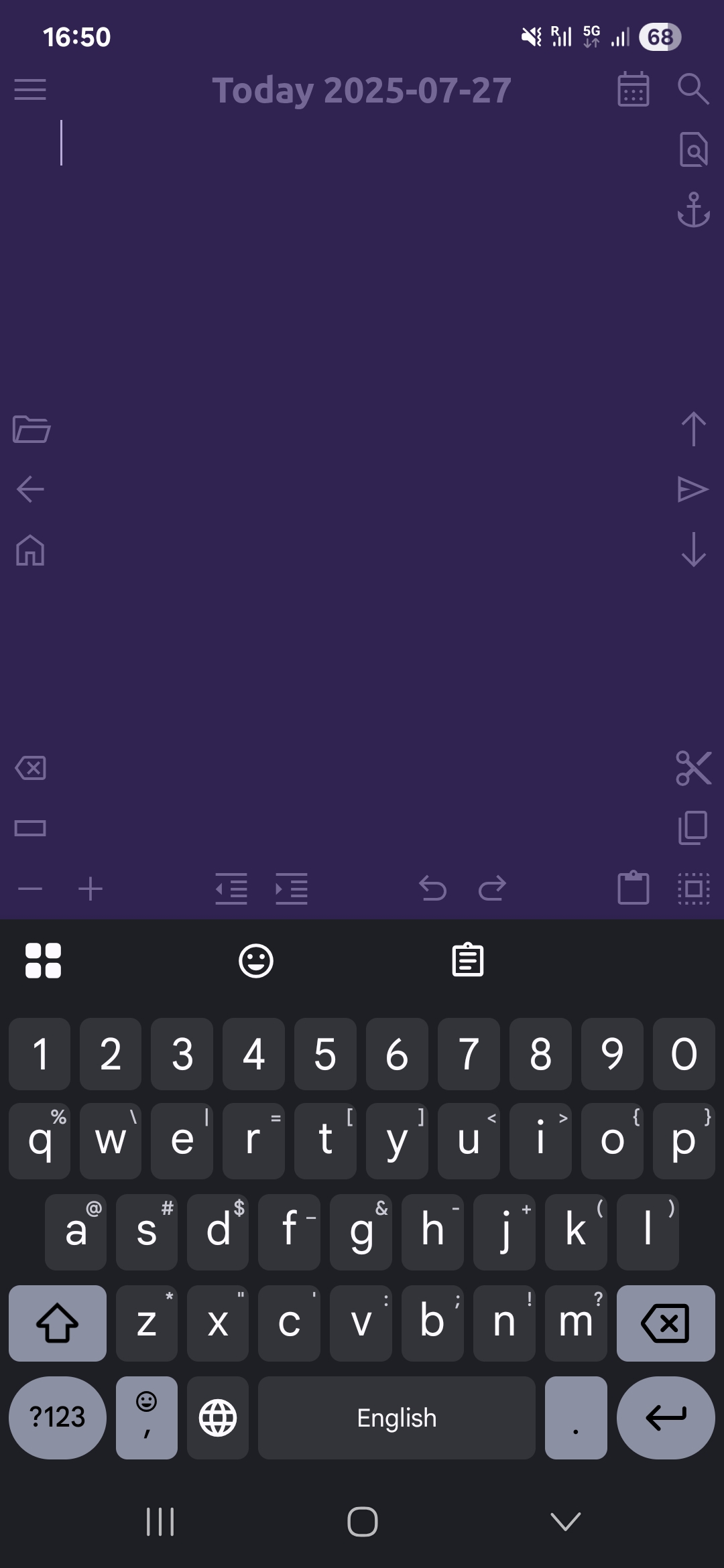The height and width of the screenshot is (1568, 724).
Task: Open the calendar date picker
Action: pyautogui.click(x=633, y=89)
